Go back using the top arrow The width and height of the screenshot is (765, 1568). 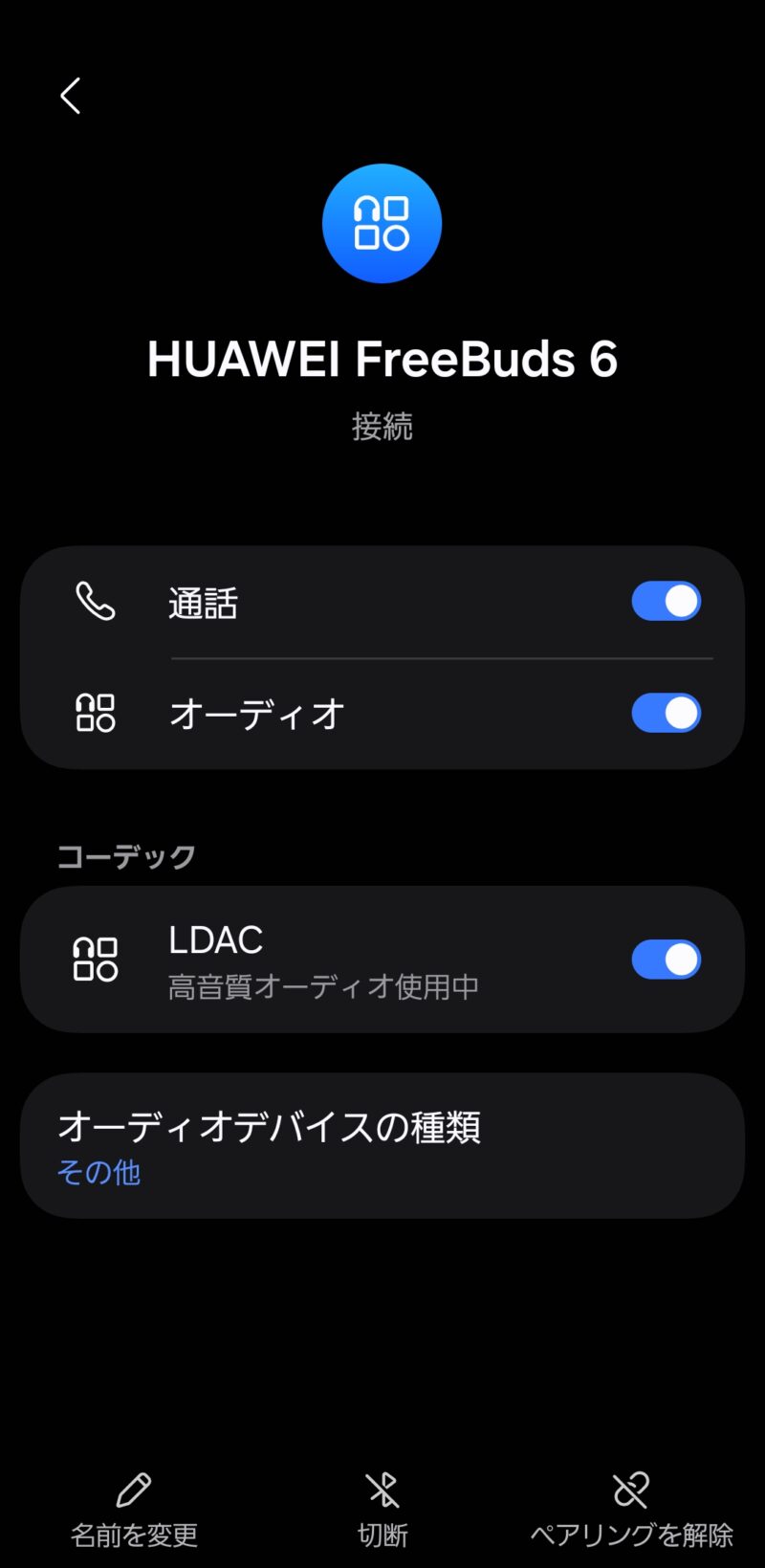tap(70, 96)
